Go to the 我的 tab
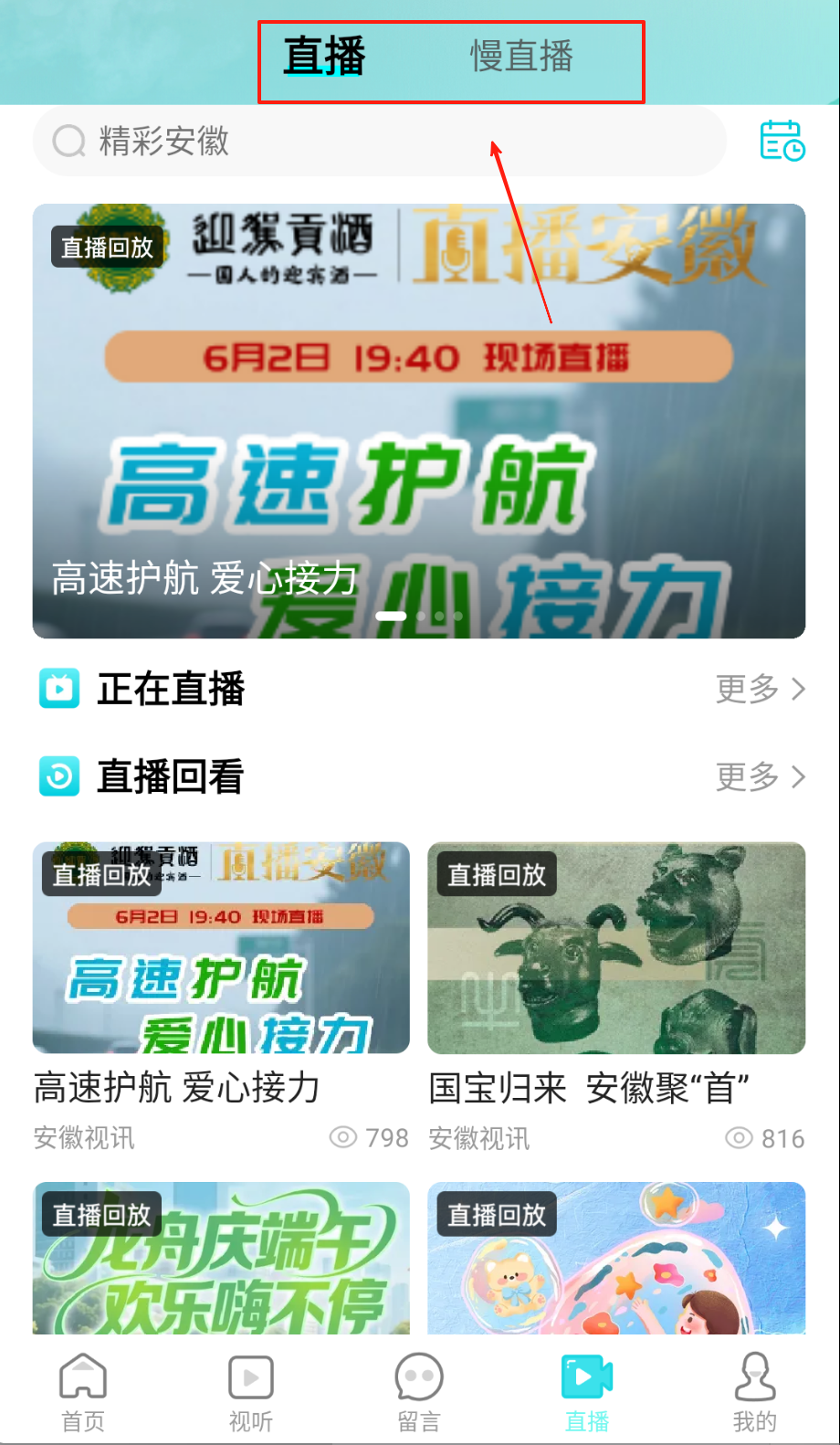Screen dimensions: 840x1445 (755, 1393)
